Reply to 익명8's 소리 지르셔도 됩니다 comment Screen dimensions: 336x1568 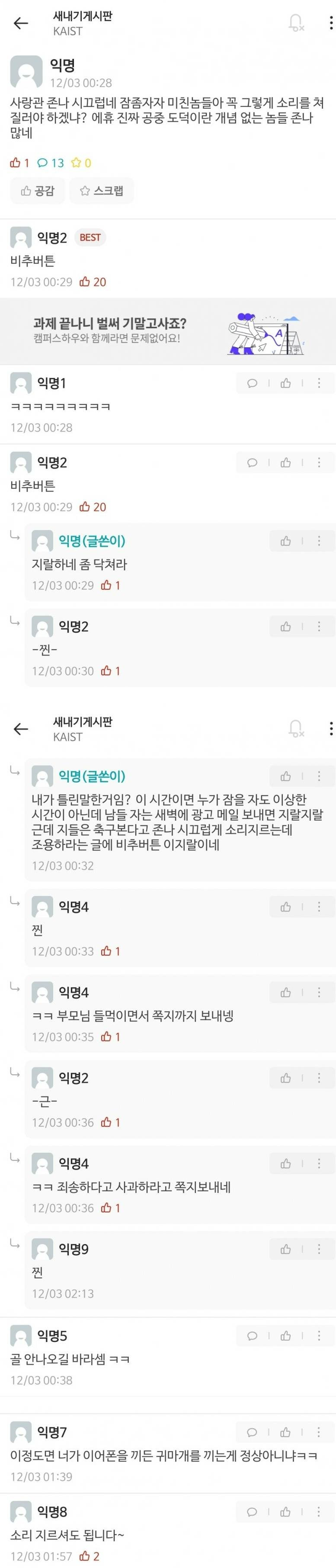click(252, 1512)
